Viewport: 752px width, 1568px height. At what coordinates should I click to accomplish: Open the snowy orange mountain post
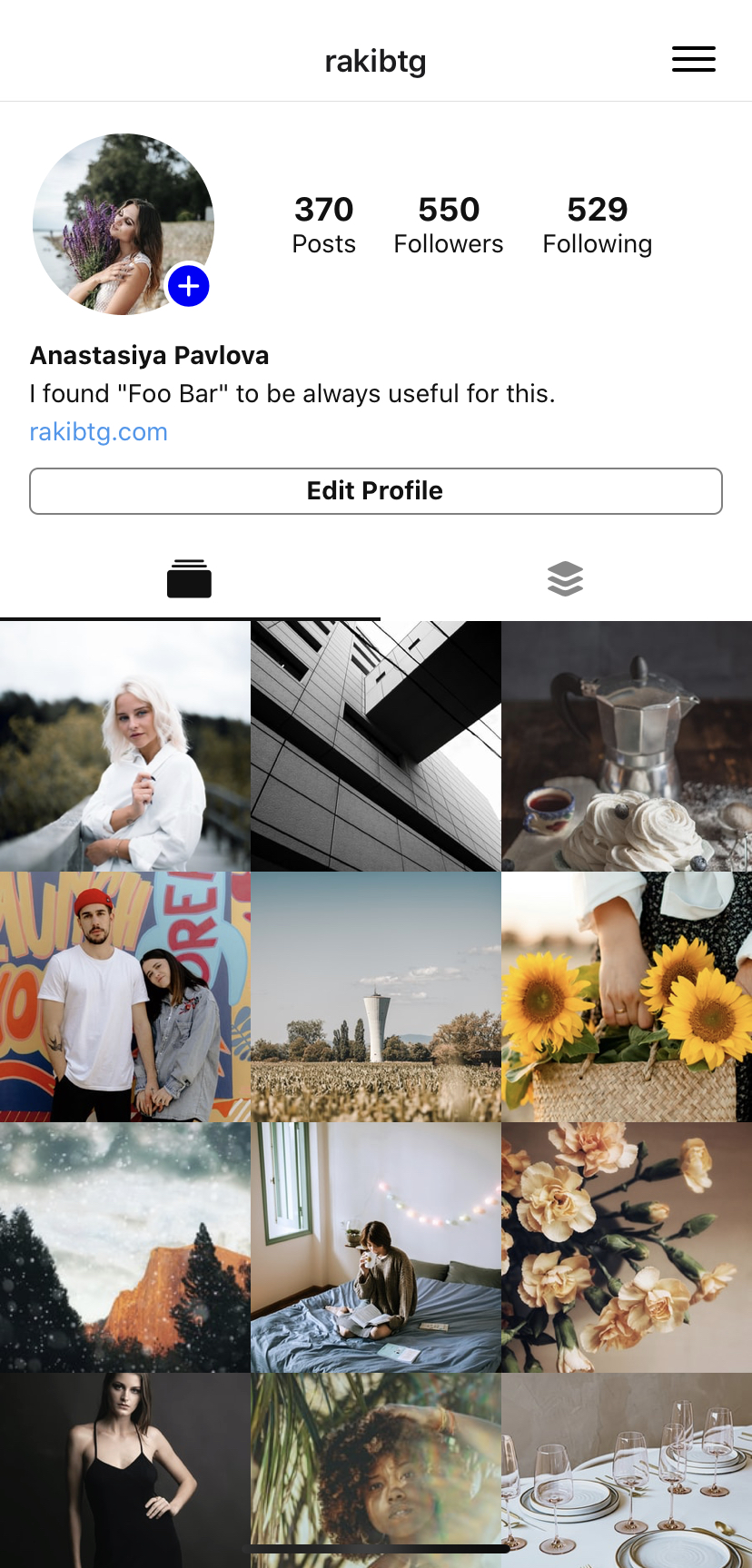coord(124,1247)
